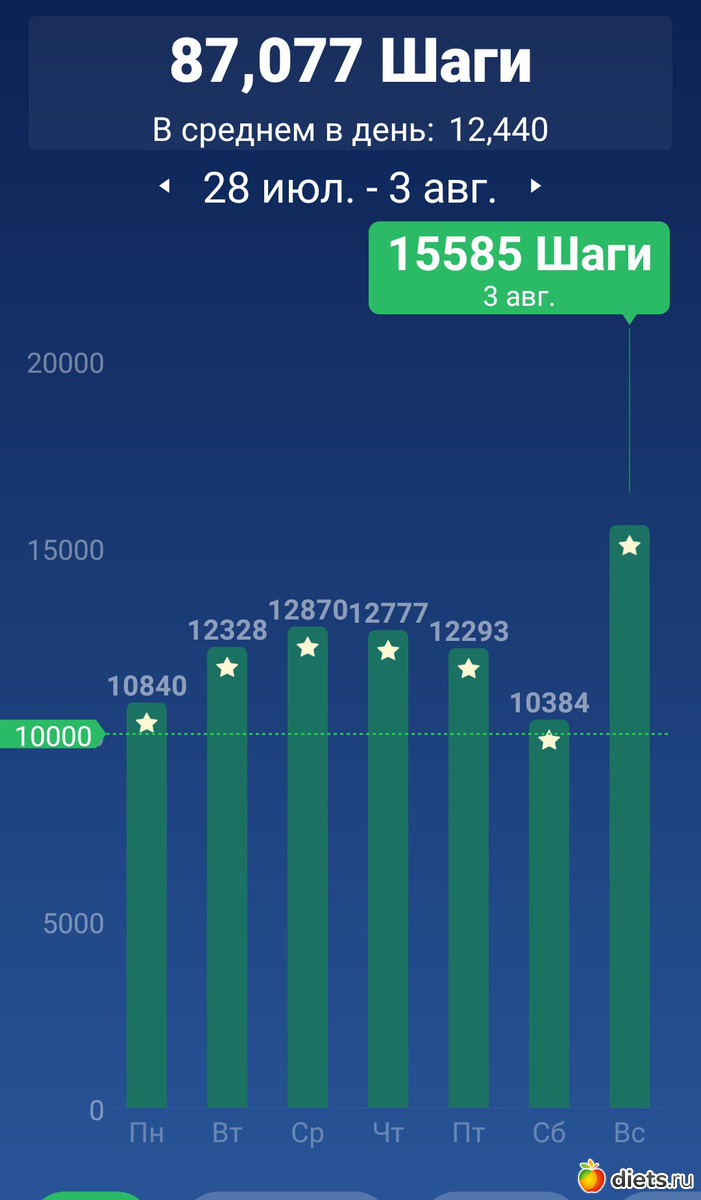Image resolution: width=701 pixels, height=1200 pixels.
Task: Select Thursday's bar with 12777 steps
Action: click(388, 869)
